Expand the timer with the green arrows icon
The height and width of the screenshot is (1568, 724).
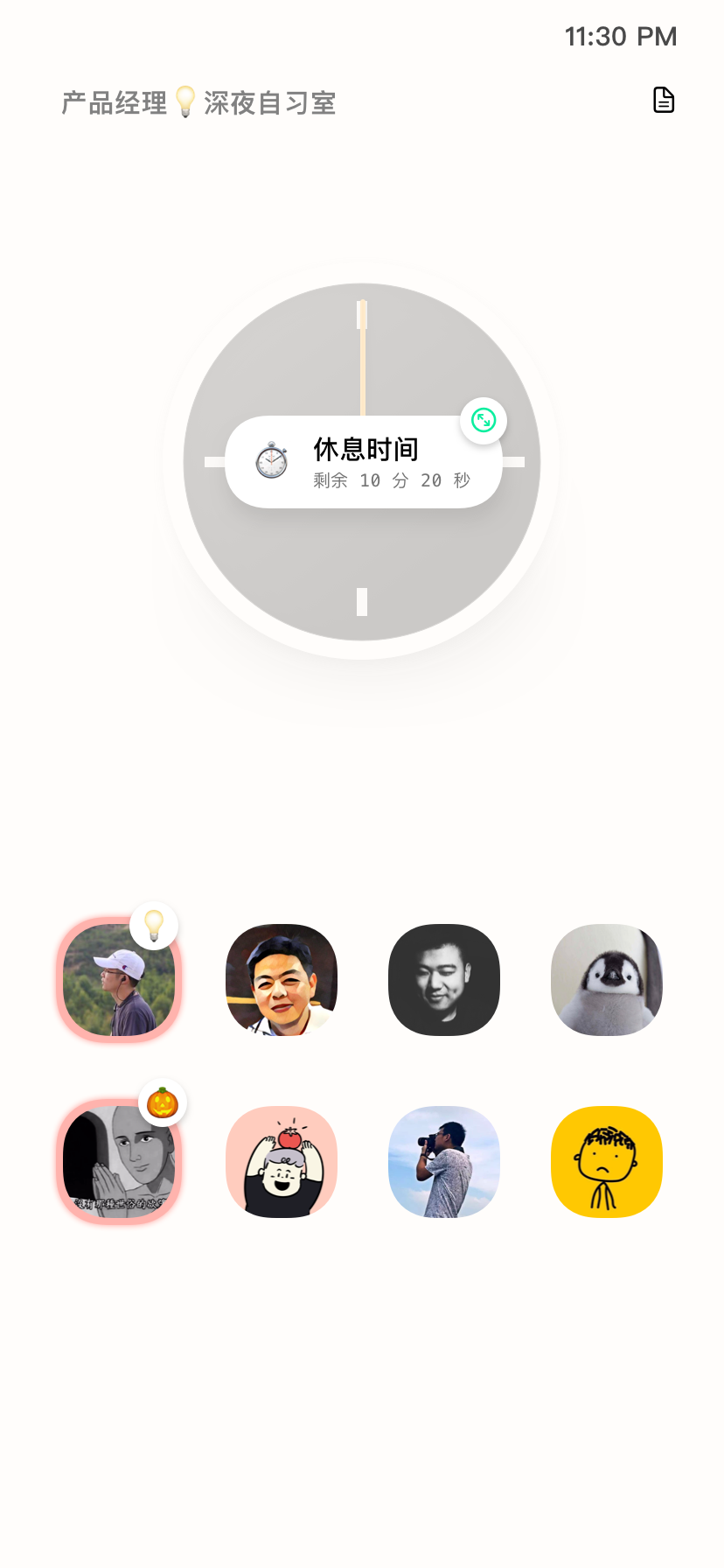point(484,421)
